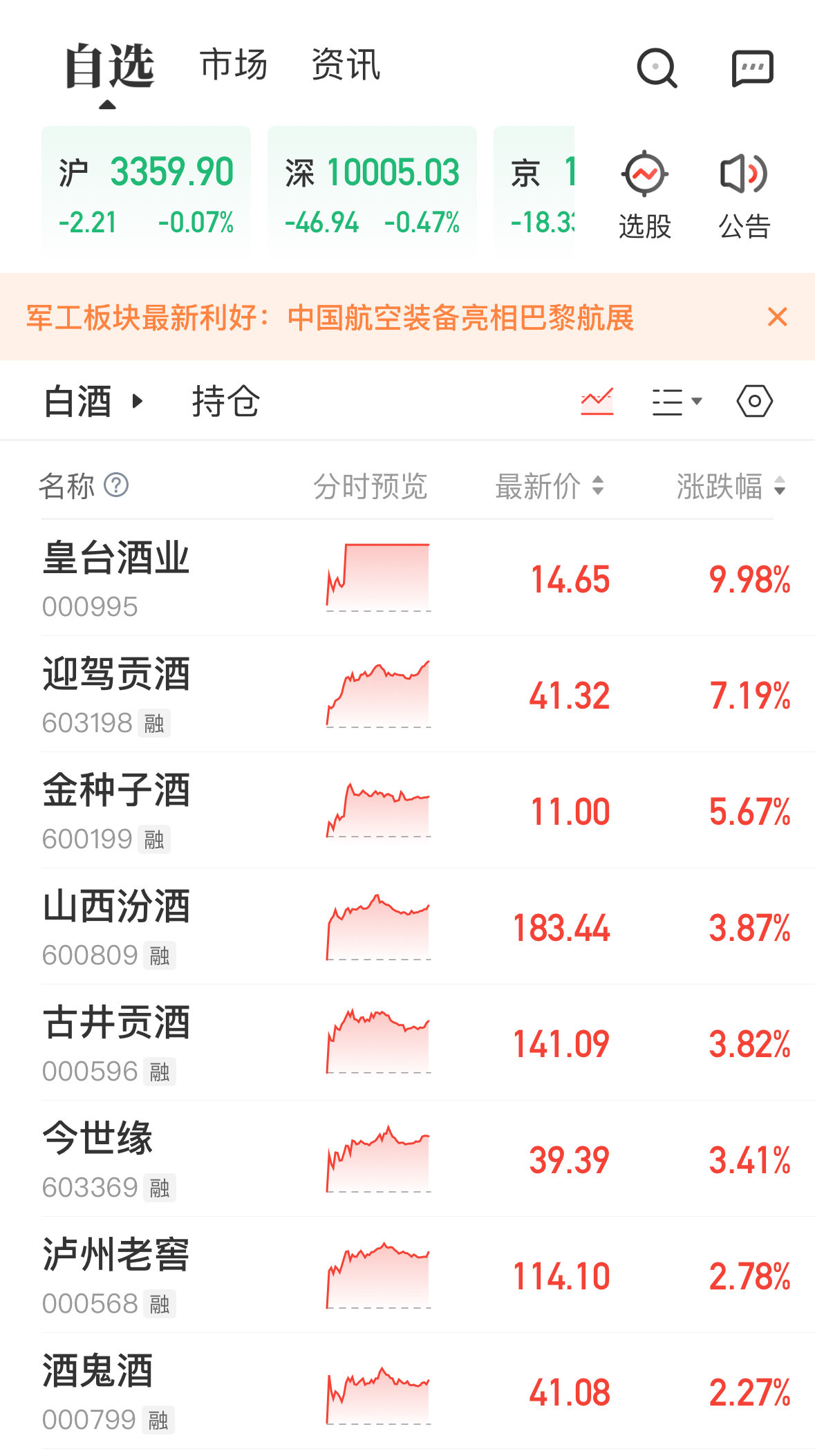Open the hexagon settings icon
The height and width of the screenshot is (1456, 815).
[x=754, y=402]
